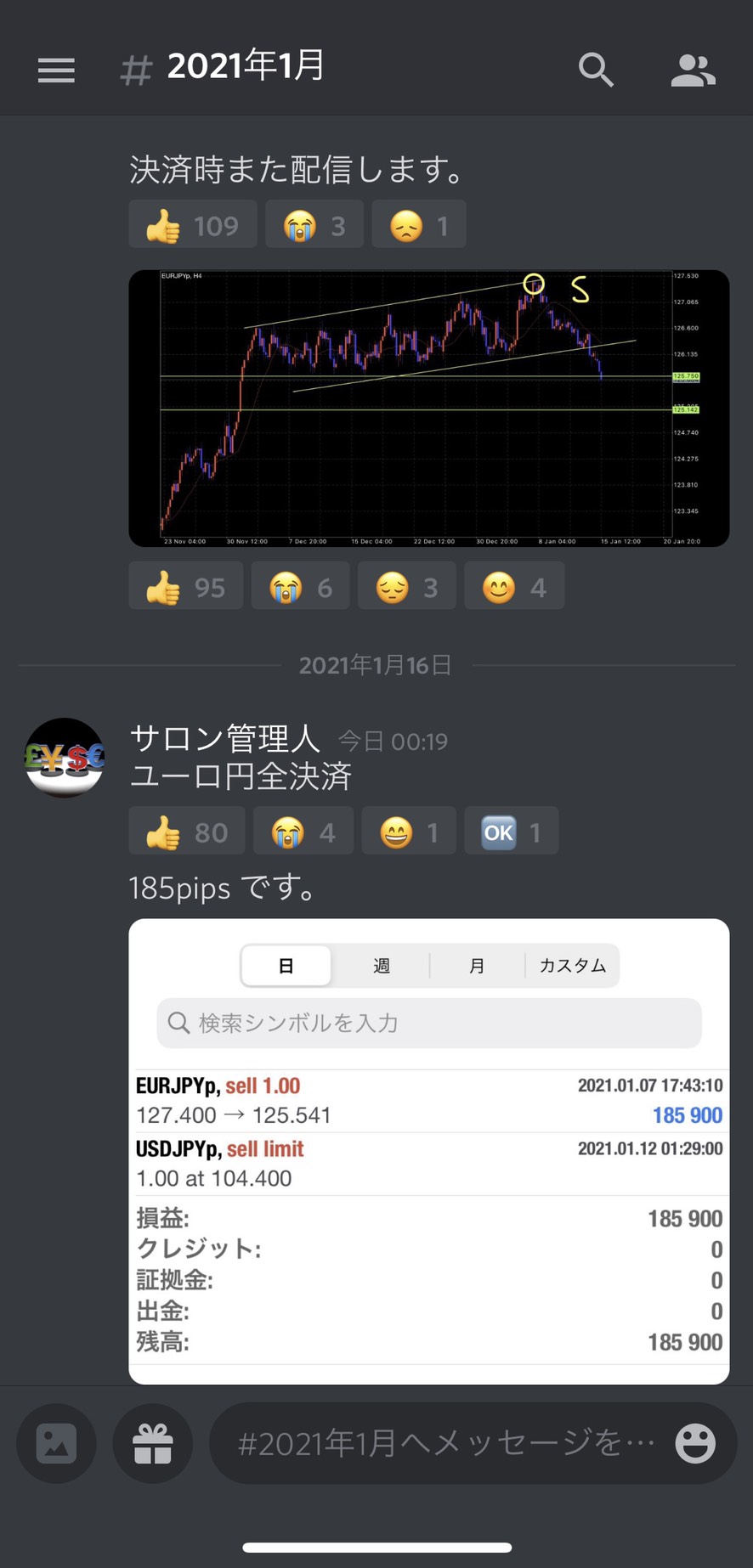Show the channel member list
Screen dimensions: 753x1568
point(693,70)
